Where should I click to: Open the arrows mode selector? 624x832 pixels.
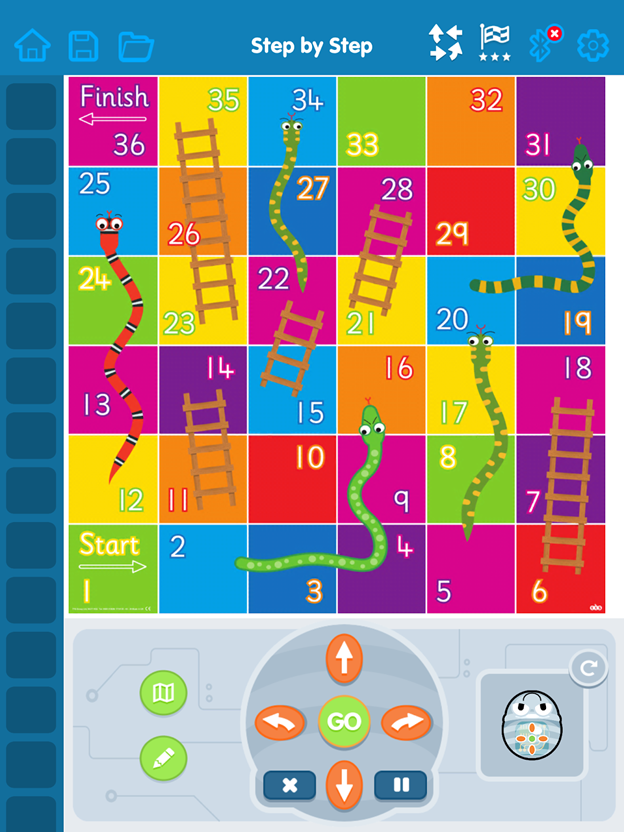(x=446, y=44)
